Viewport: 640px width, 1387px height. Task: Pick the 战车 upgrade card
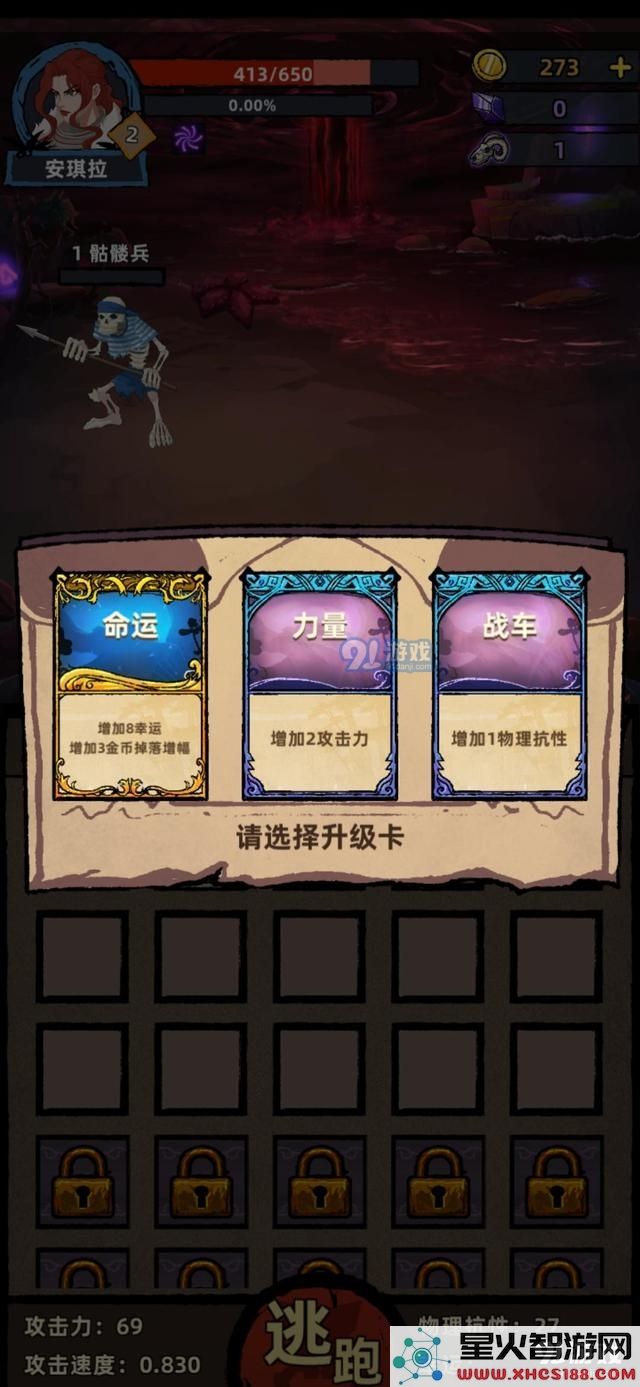(509, 685)
